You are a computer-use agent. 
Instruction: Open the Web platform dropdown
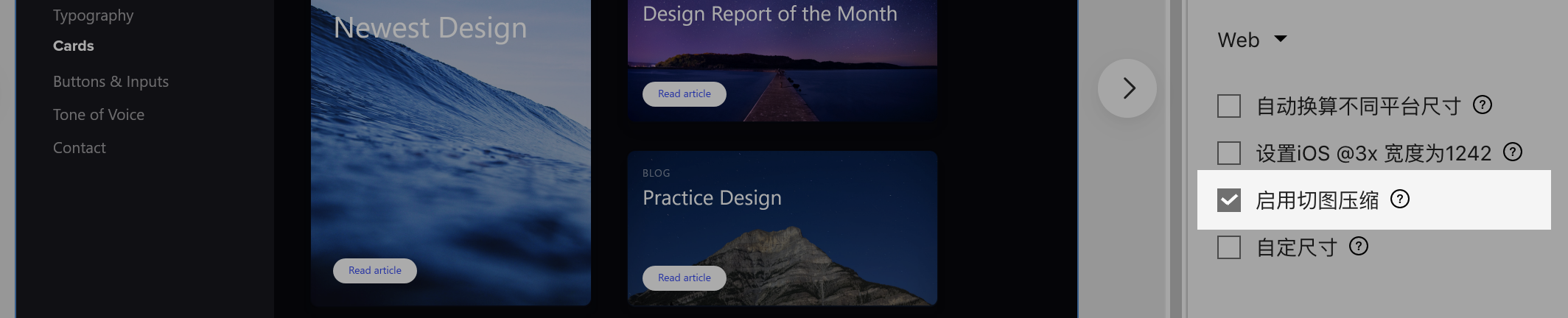[1252, 40]
